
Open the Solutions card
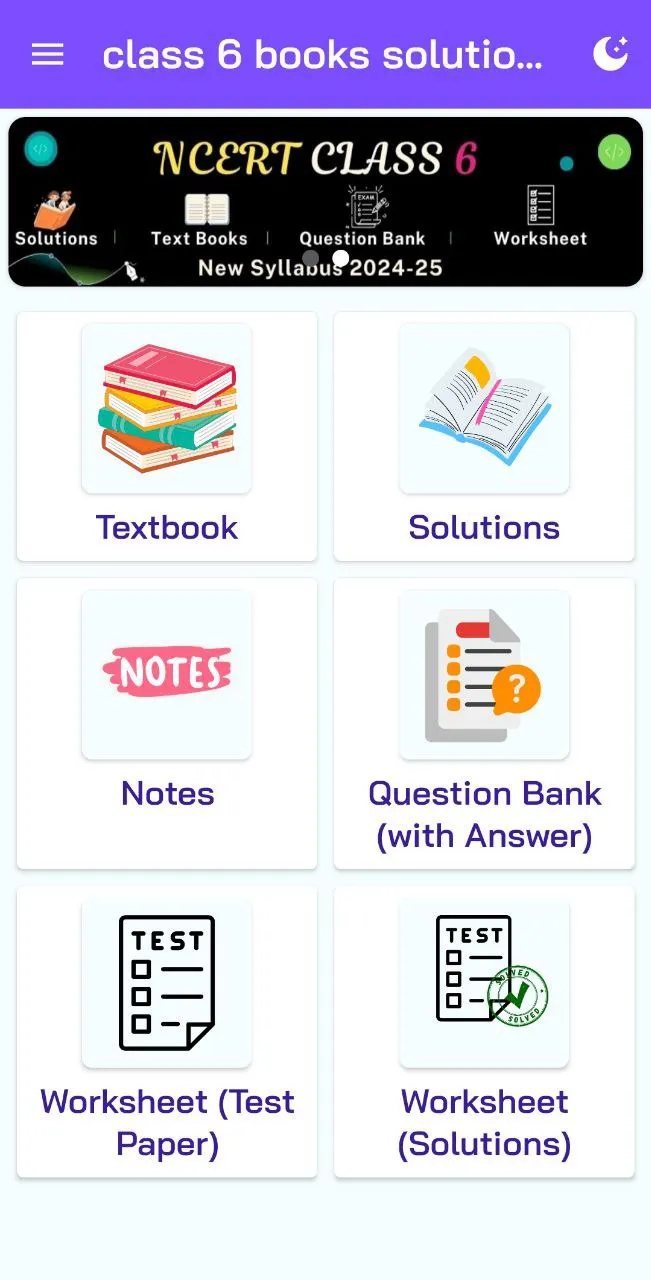click(484, 436)
